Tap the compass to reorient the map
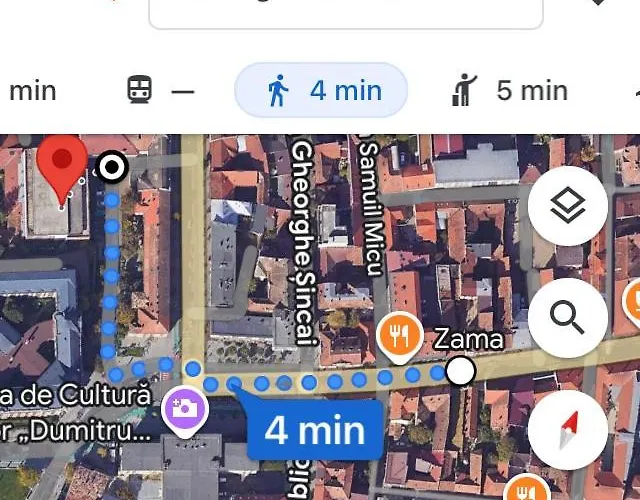640x500 pixels. point(567,430)
